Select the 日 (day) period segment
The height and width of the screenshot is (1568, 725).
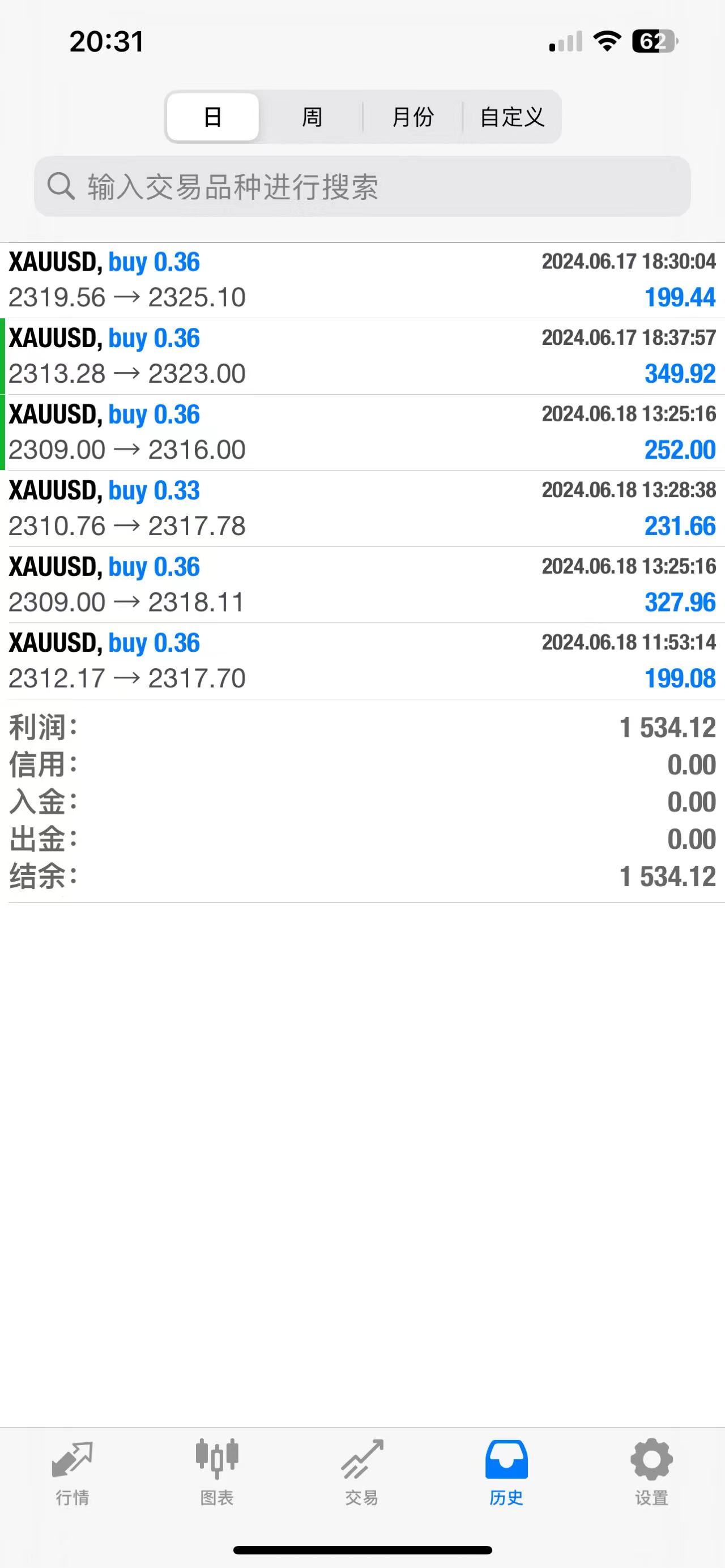pos(212,117)
